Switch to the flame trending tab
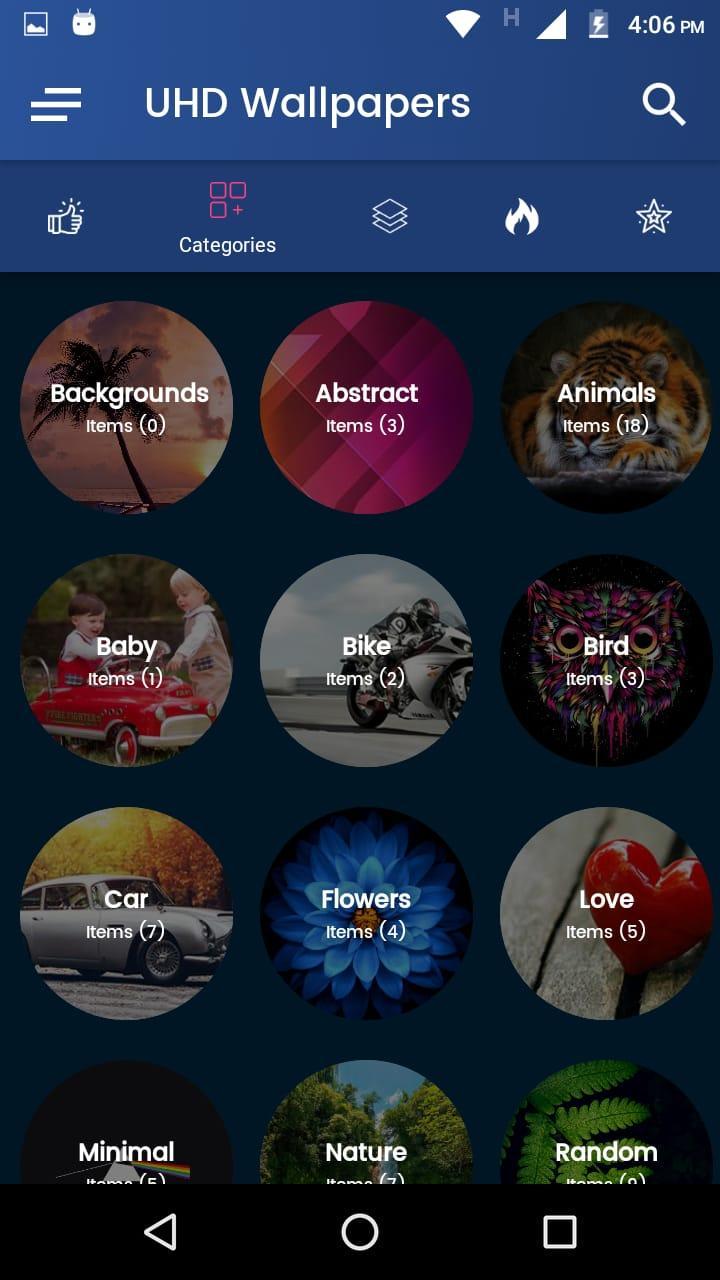 tap(521, 216)
